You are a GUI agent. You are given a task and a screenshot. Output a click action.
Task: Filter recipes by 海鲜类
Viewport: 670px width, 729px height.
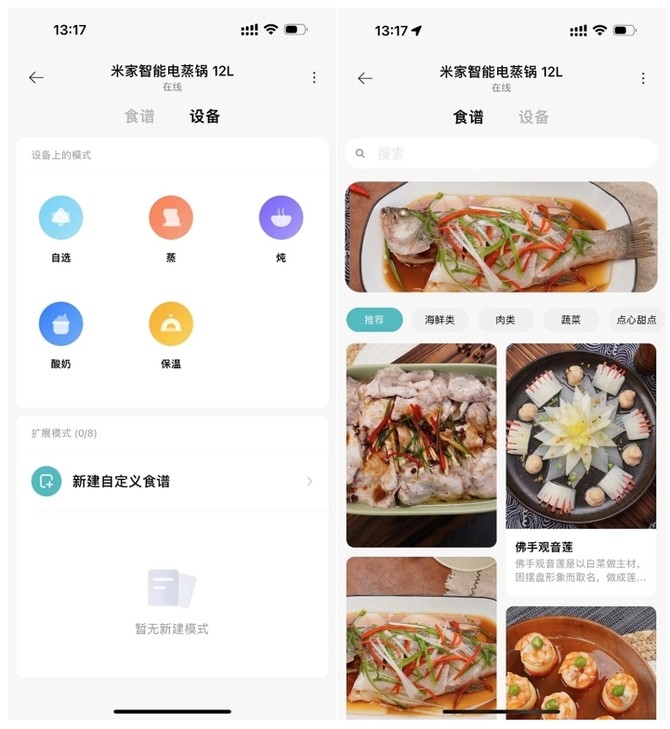440,320
